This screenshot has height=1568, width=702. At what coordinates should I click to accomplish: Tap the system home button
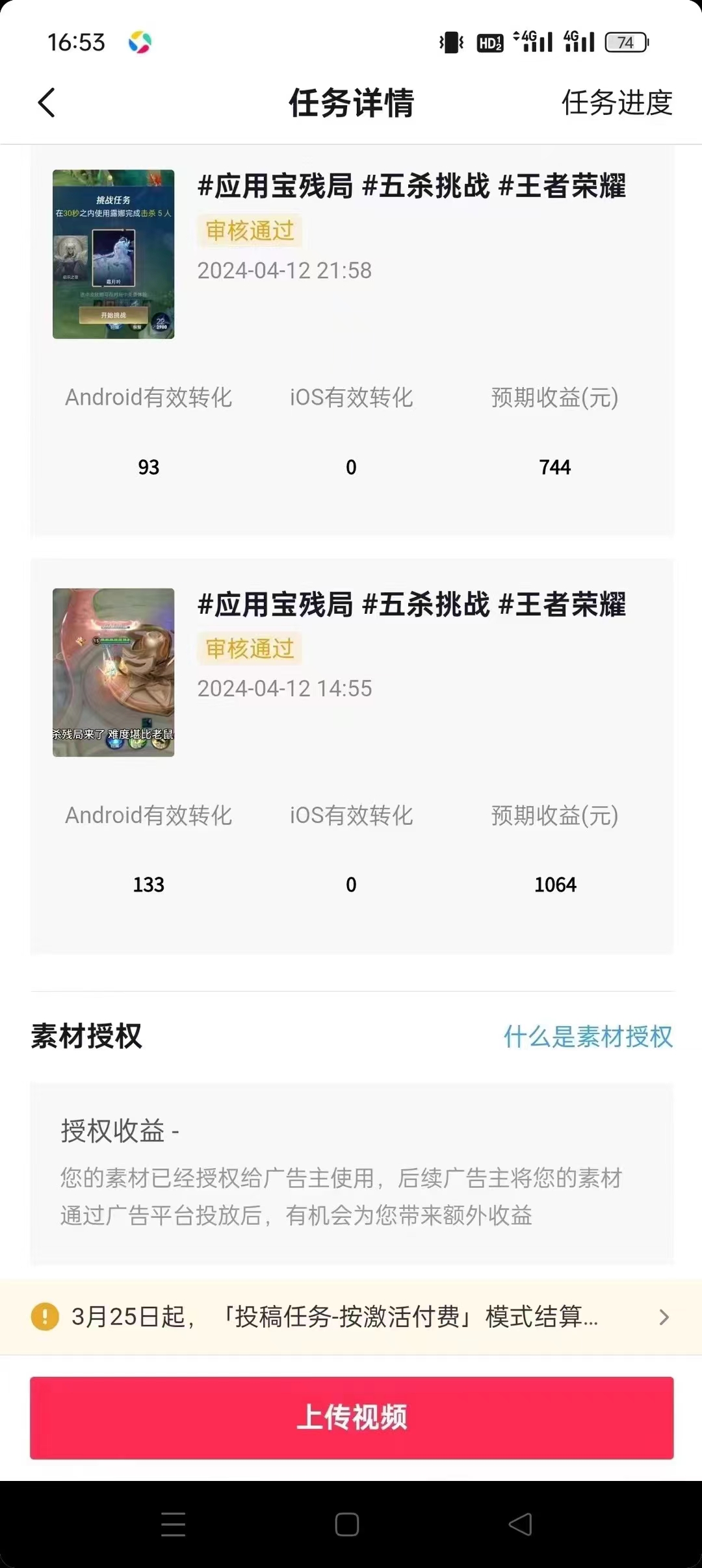(347, 1524)
